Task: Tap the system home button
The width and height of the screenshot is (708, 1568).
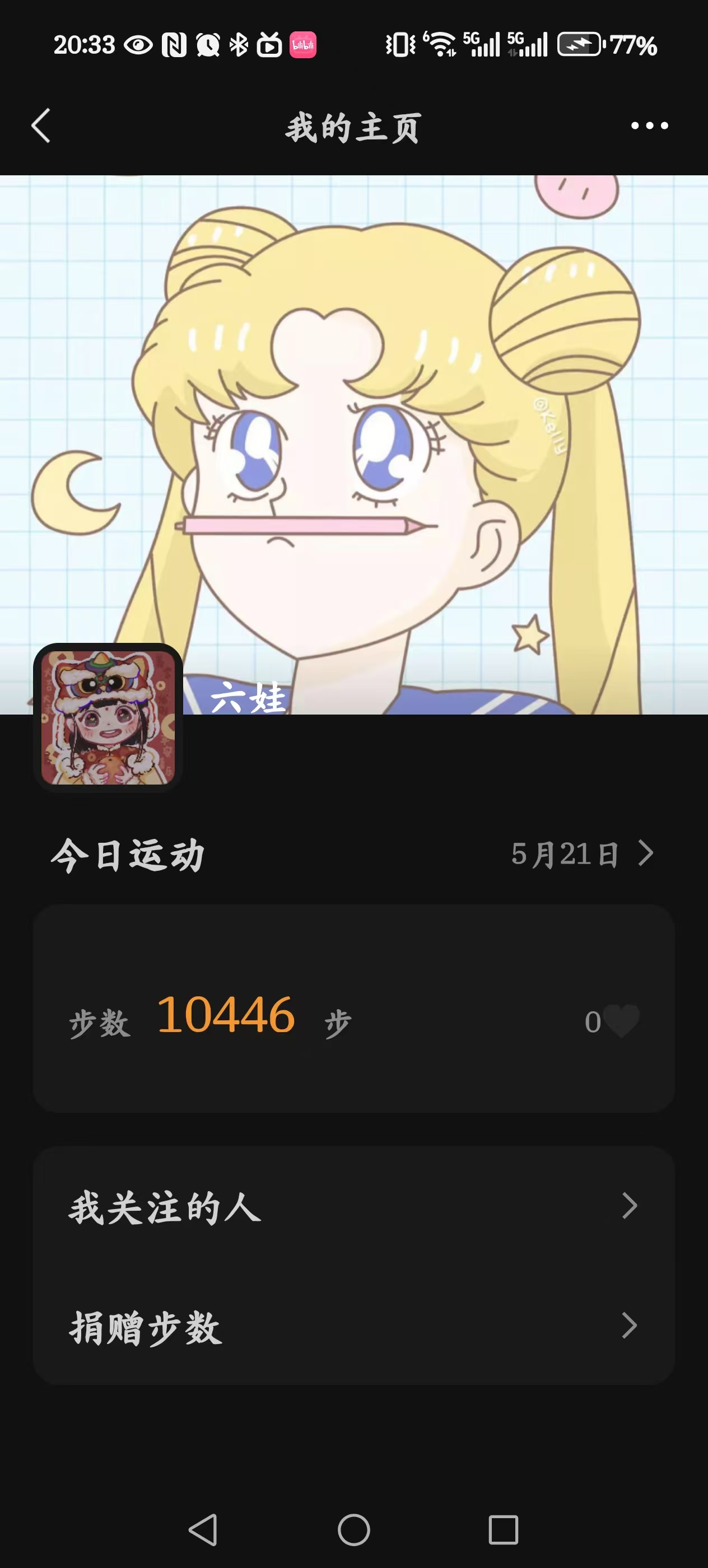Action: (x=353, y=1529)
